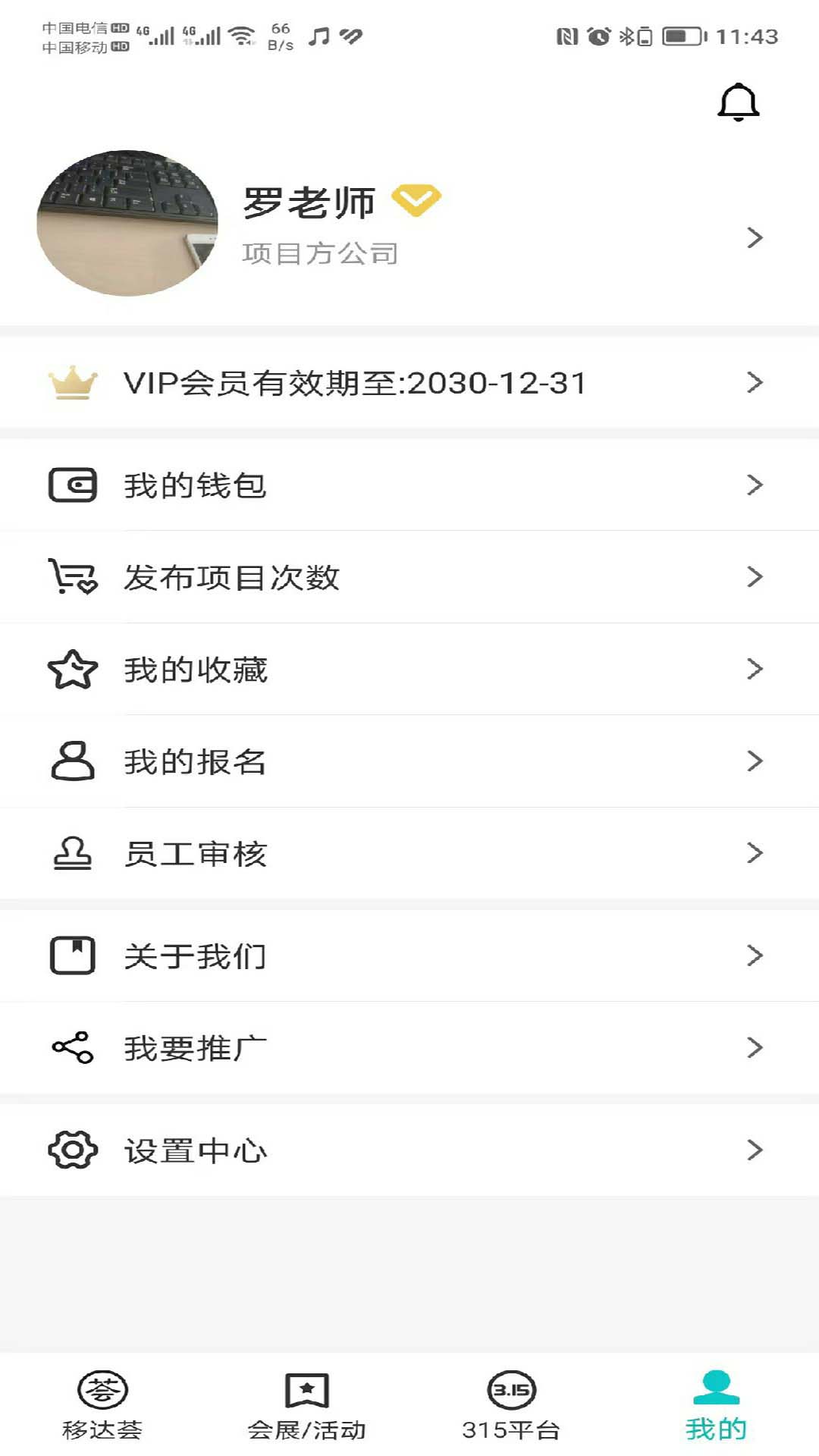Tap the yellow VIP badge next to 罗老师
Viewport: 819px width, 1456px height.
click(x=416, y=199)
